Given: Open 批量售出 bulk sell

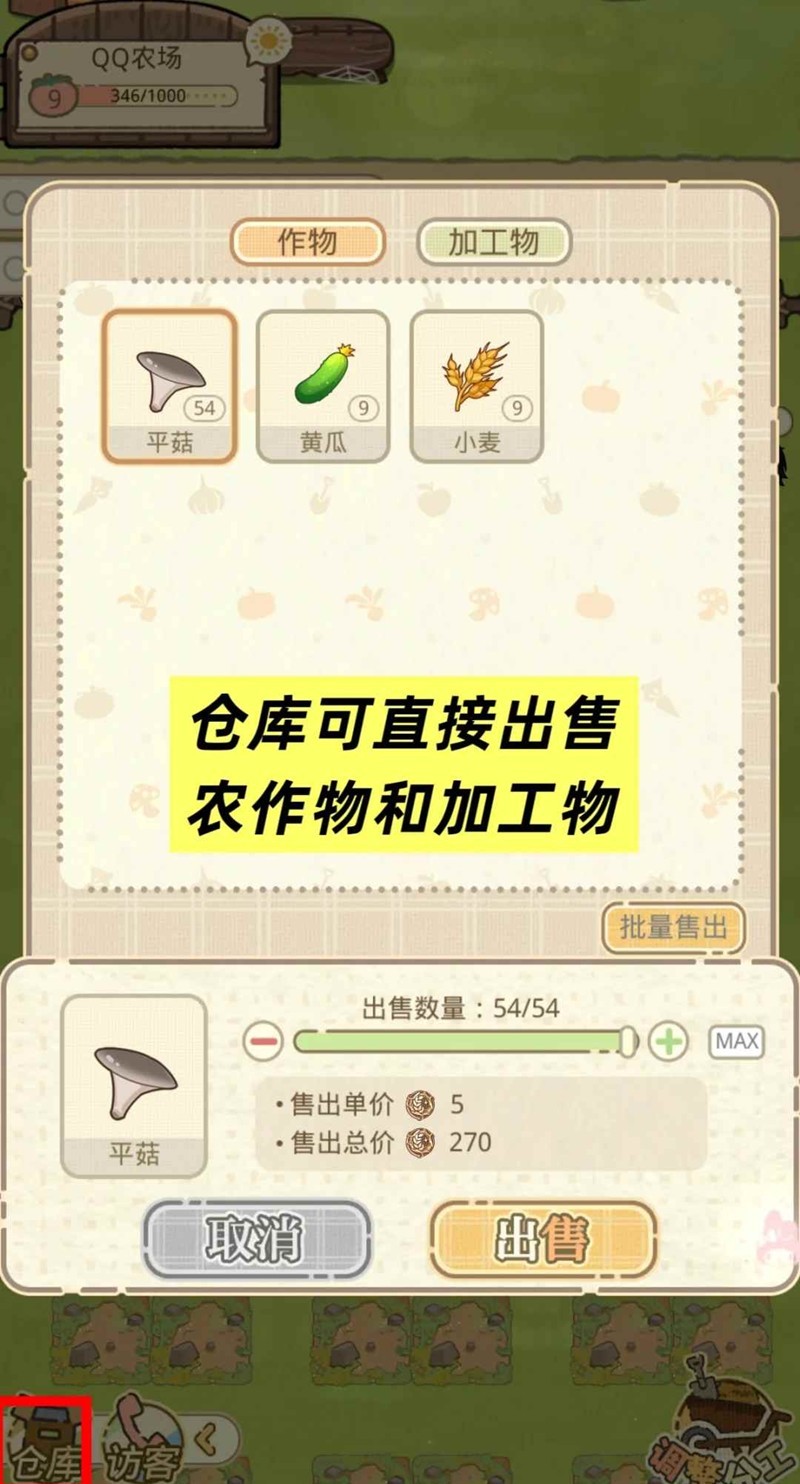Looking at the screenshot, I should point(674,927).
